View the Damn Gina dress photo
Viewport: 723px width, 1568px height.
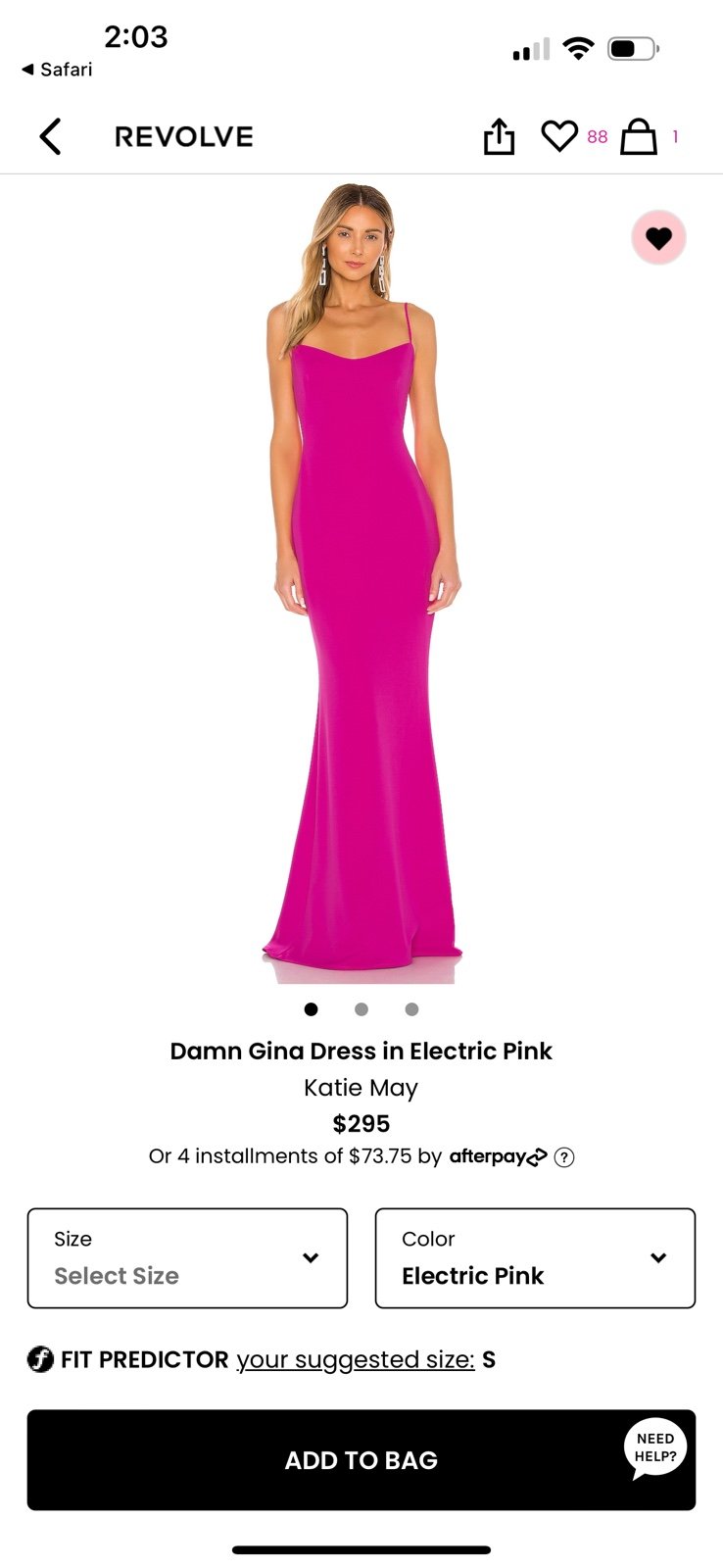(361, 583)
